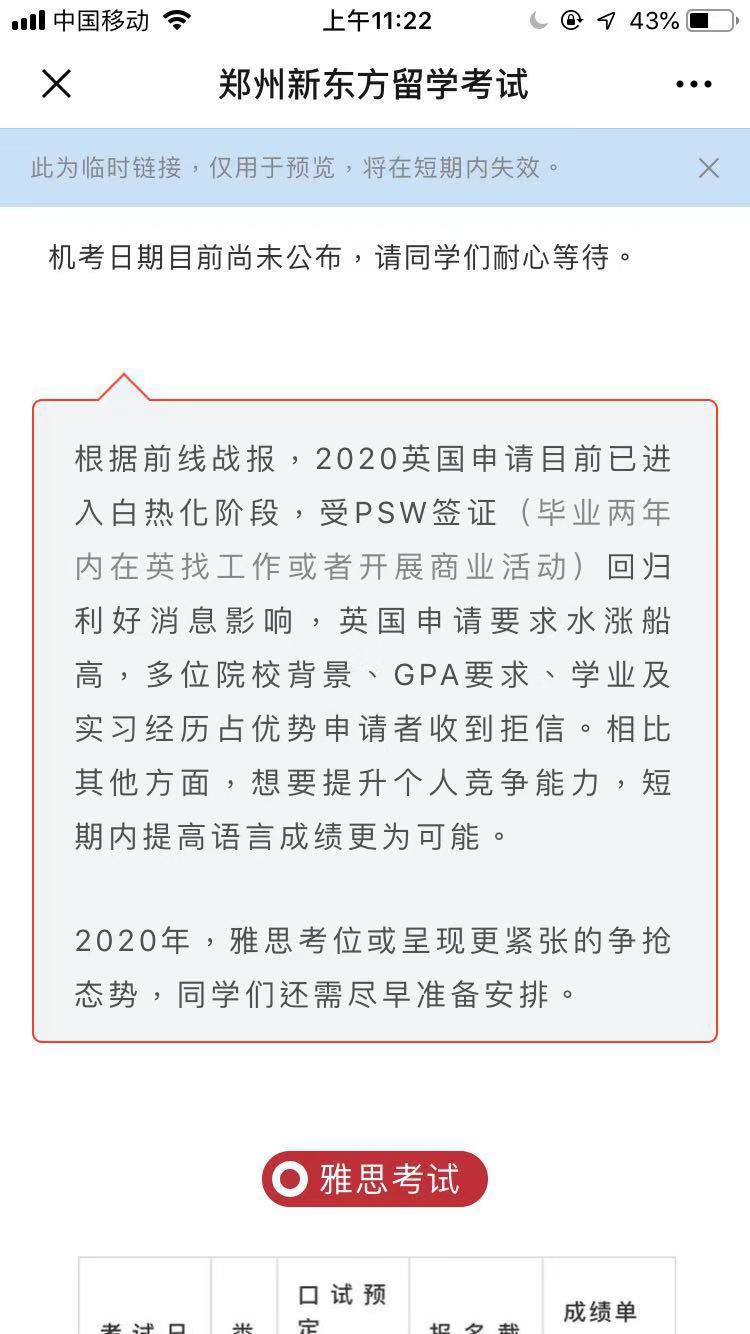Open the more options menu with three dots

[x=693, y=84]
